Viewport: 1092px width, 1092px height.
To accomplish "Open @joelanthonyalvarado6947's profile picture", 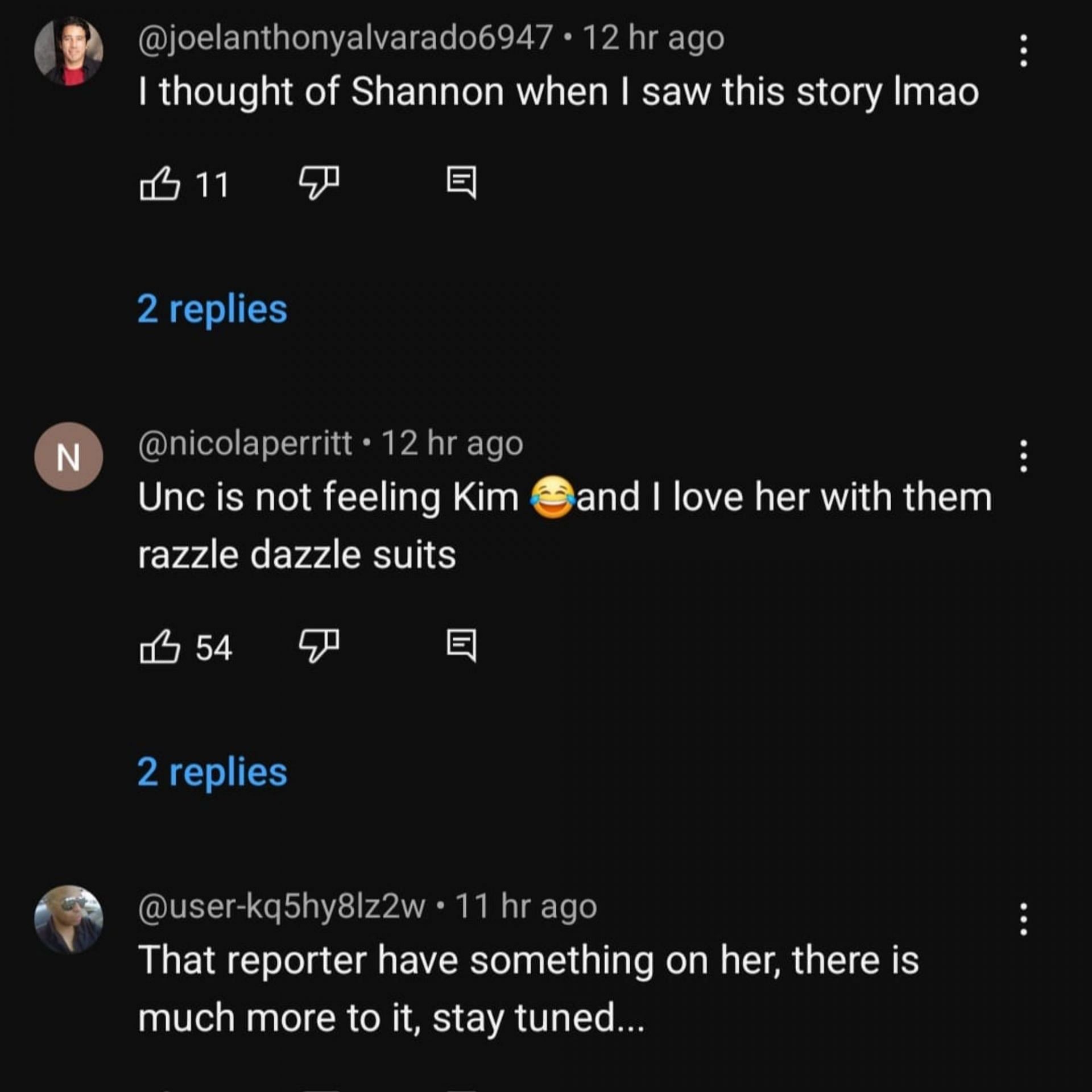I will [69, 52].
